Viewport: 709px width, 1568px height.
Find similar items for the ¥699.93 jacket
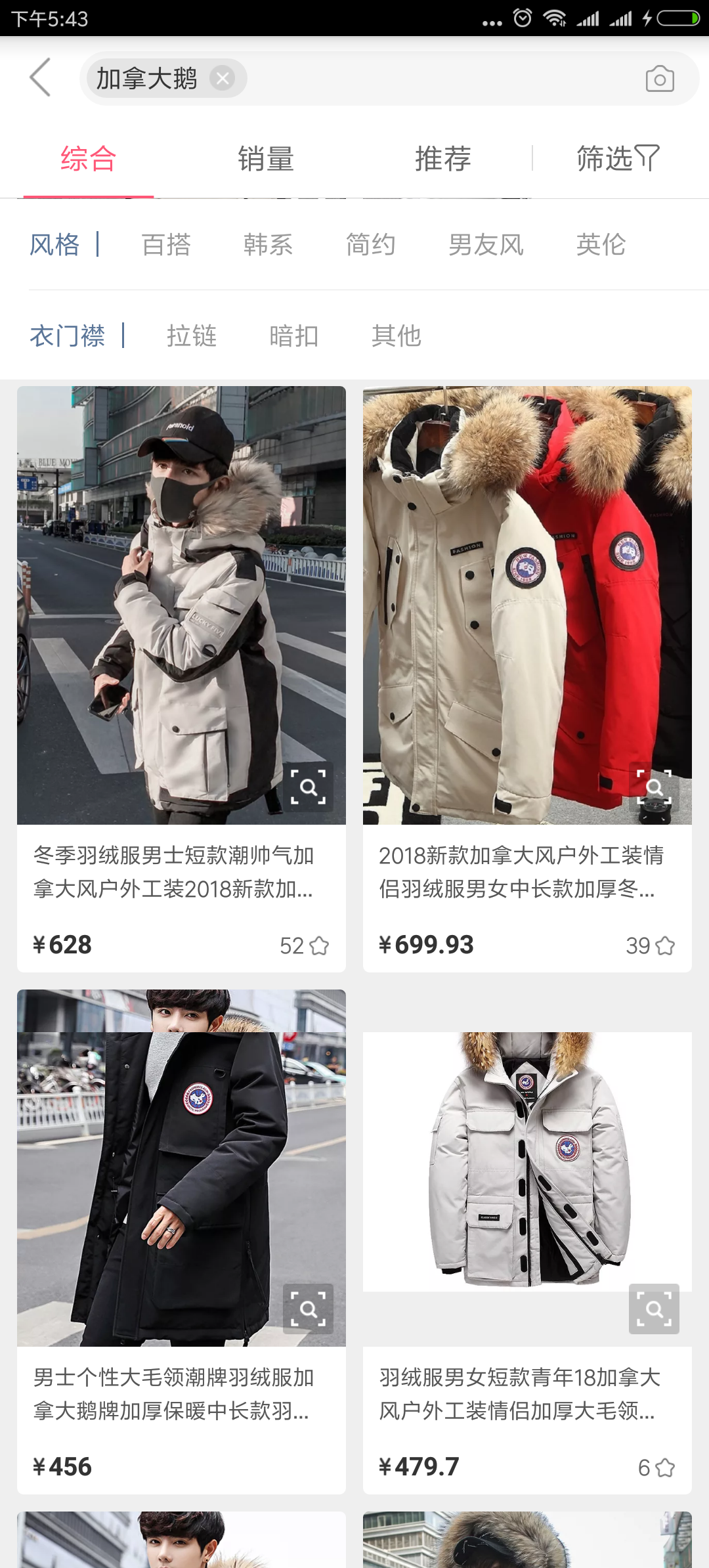654,787
